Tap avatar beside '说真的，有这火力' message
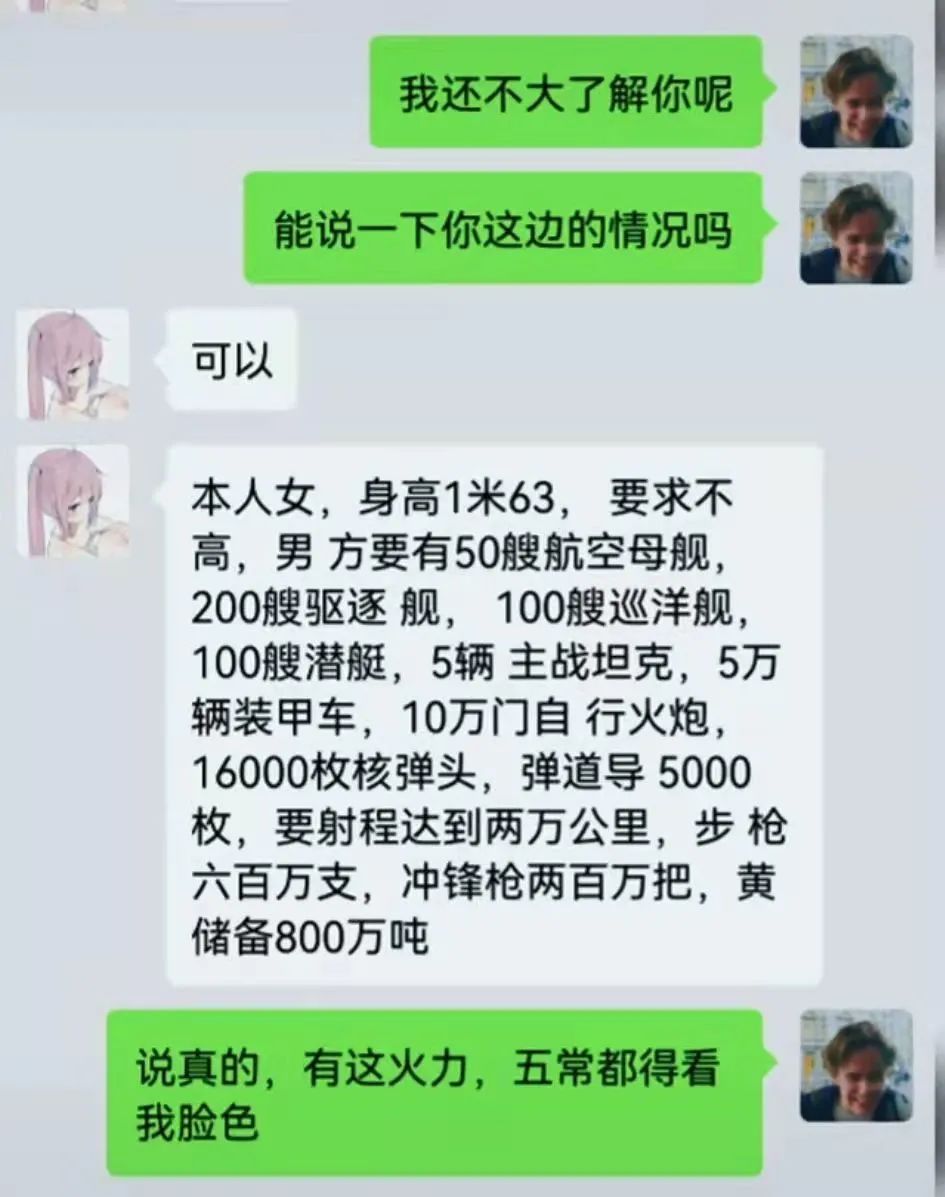This screenshot has height=1197, width=945. click(x=855, y=1065)
